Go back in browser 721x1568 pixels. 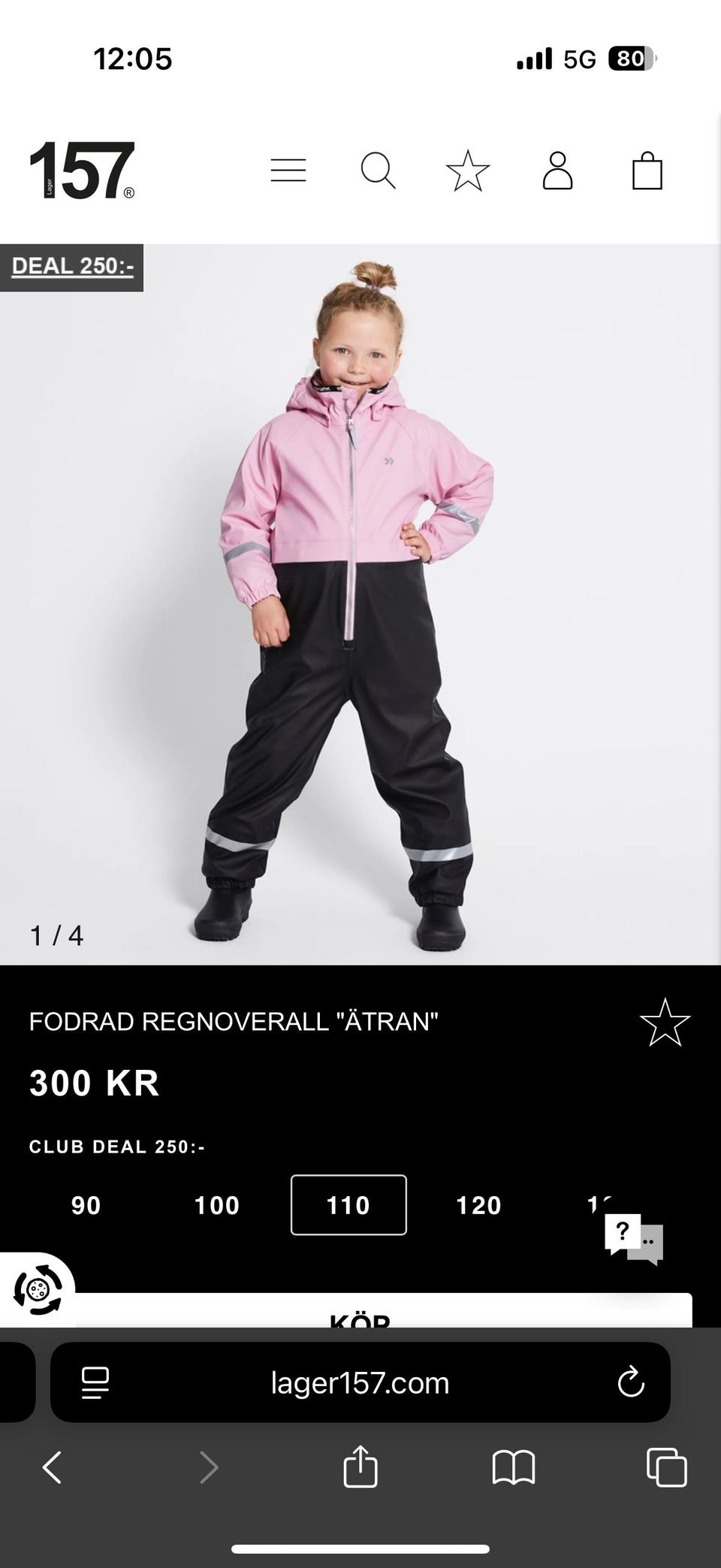(x=52, y=1467)
